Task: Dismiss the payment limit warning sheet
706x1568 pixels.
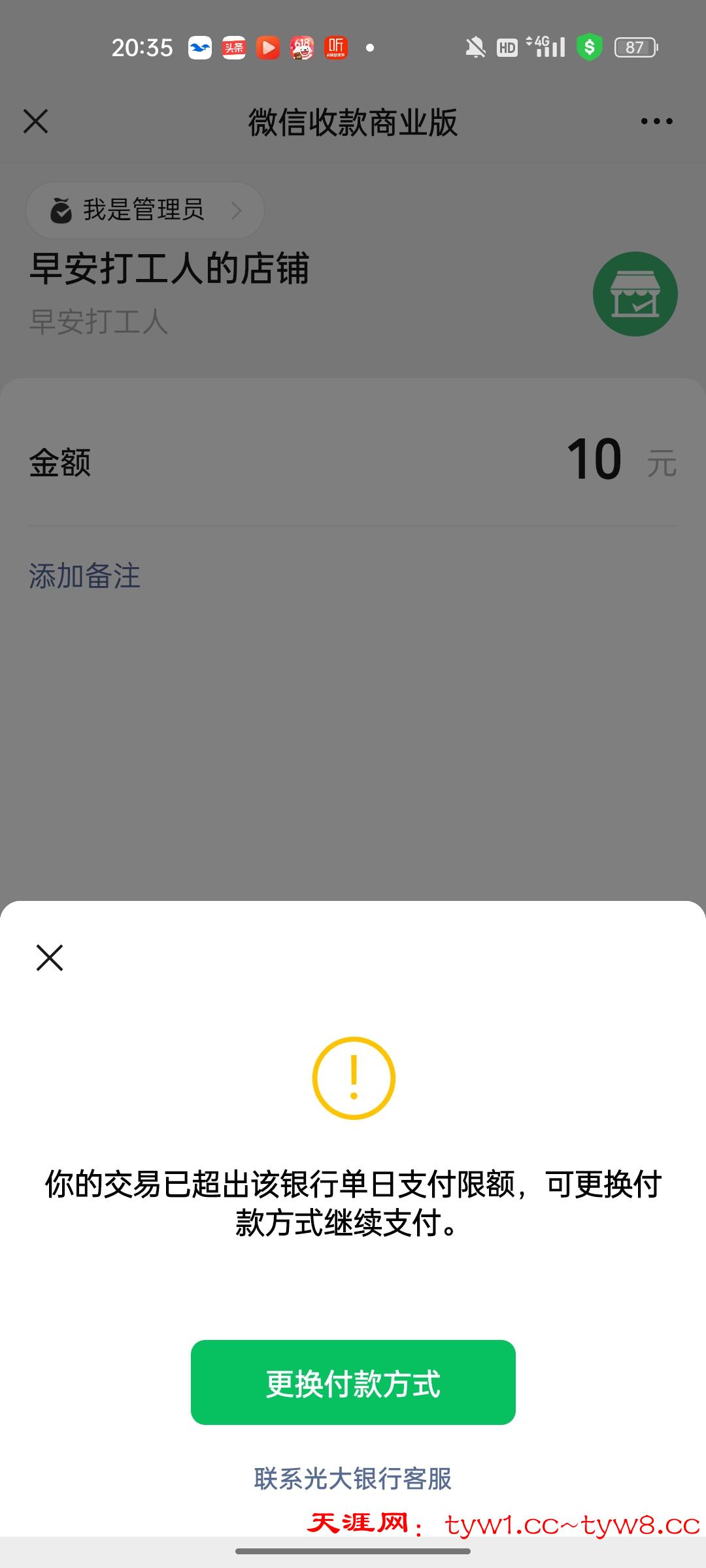Action: click(50, 958)
